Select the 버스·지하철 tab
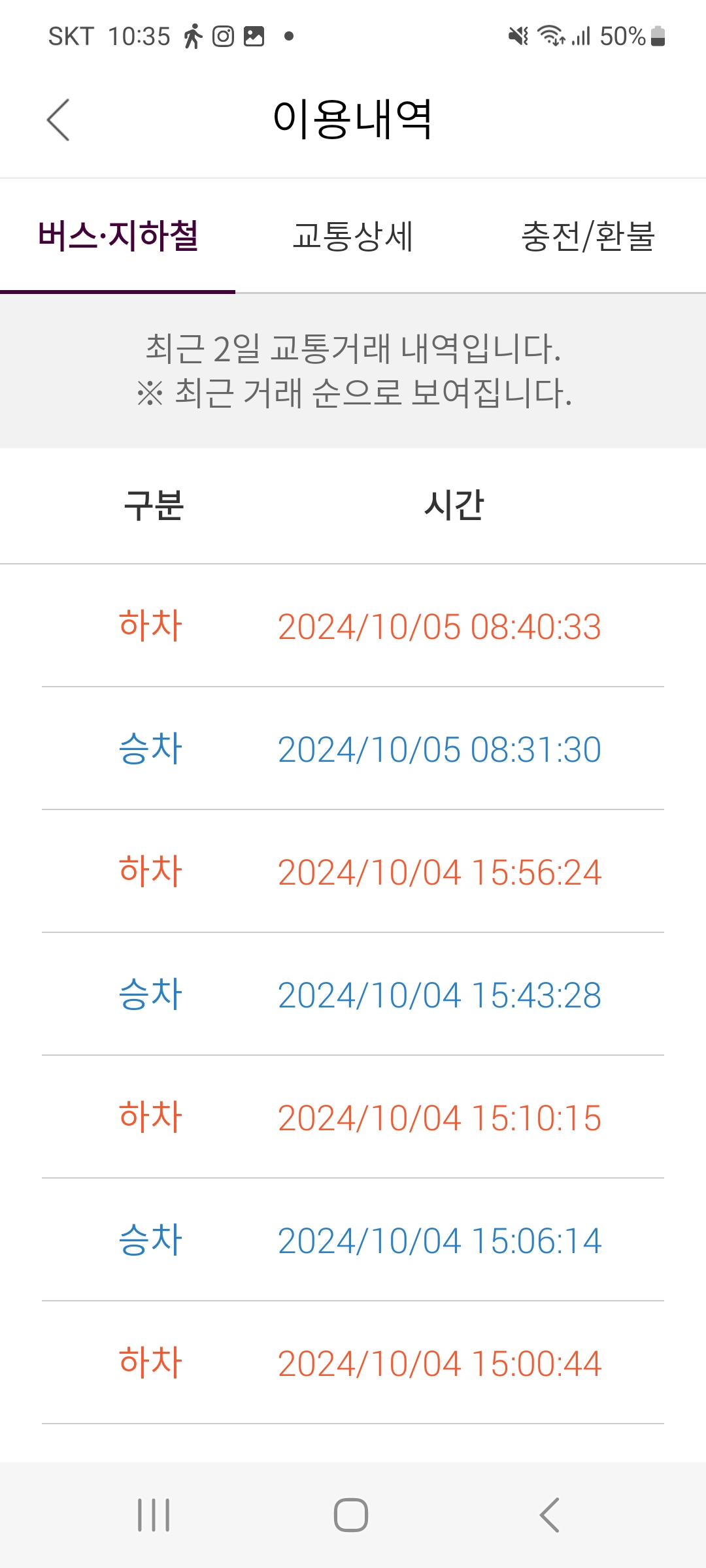This screenshot has height=1568, width=706. click(118, 237)
